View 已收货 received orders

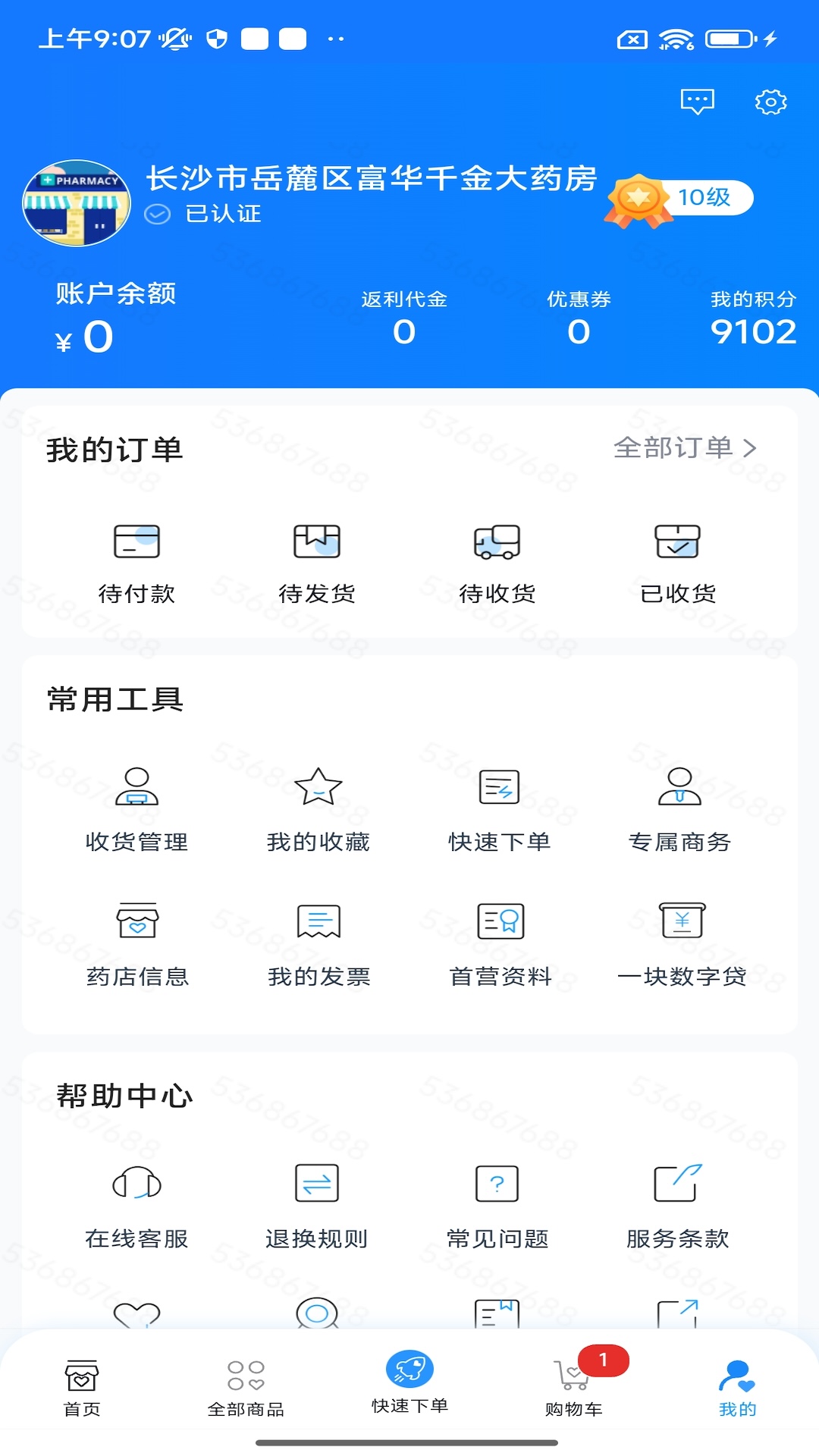click(x=678, y=561)
